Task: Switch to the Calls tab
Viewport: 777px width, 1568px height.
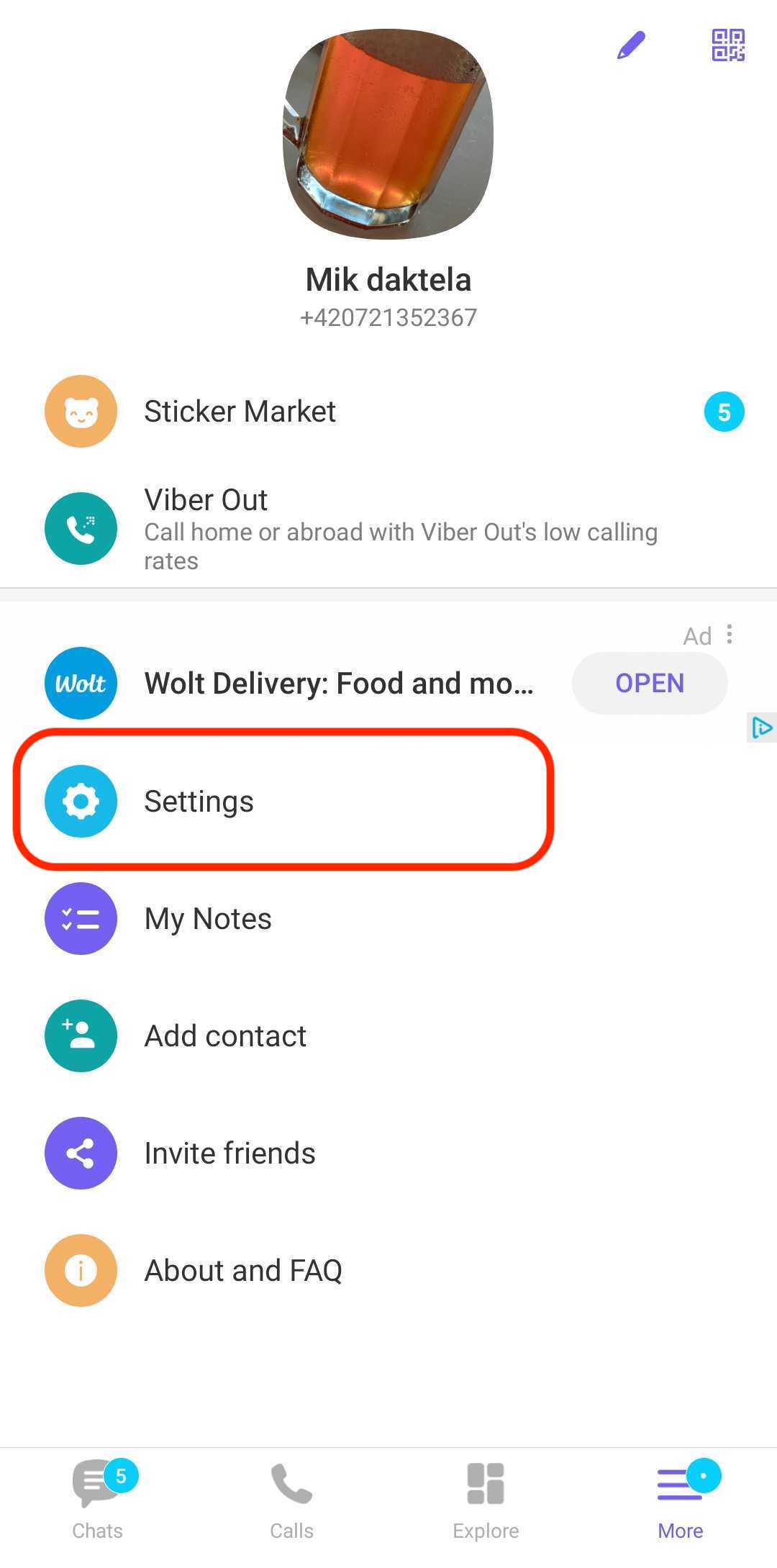Action: tap(291, 1500)
